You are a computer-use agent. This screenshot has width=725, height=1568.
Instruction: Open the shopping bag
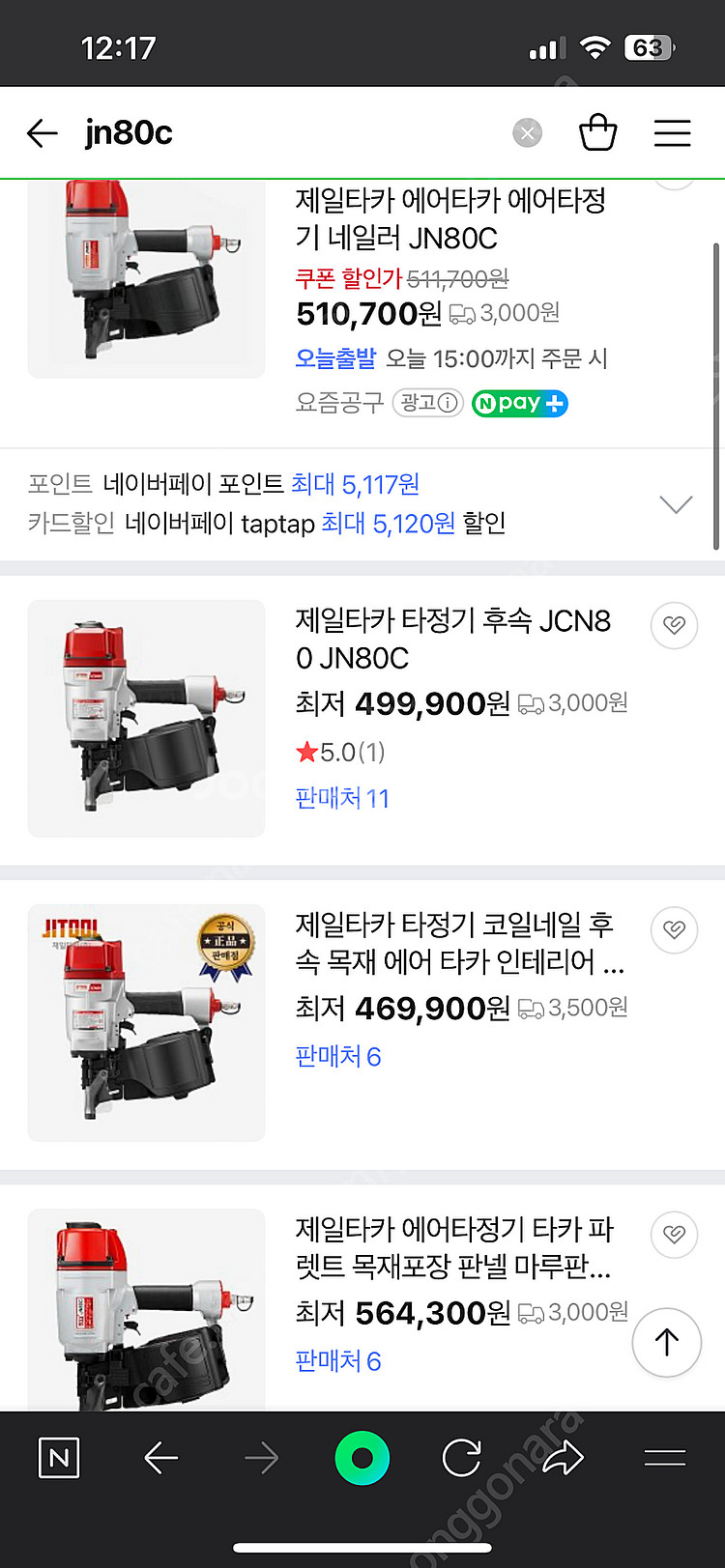coord(597,133)
